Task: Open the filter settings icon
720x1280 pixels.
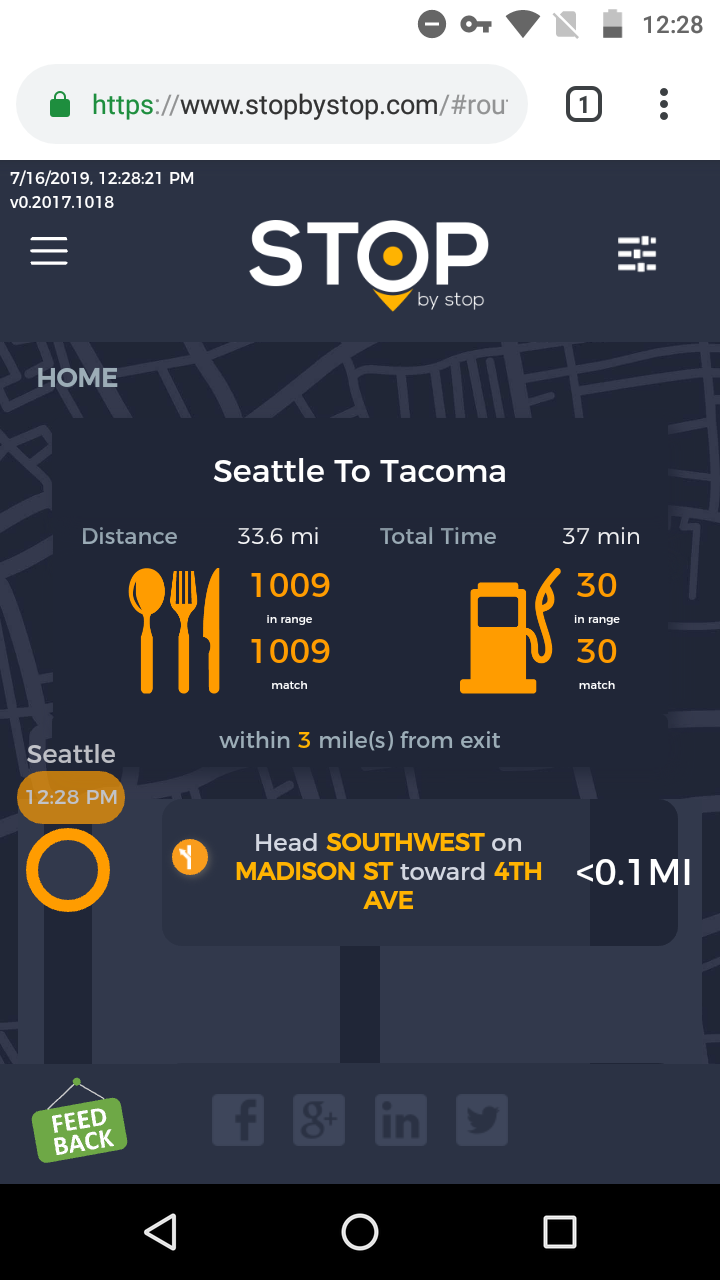Action: point(637,254)
